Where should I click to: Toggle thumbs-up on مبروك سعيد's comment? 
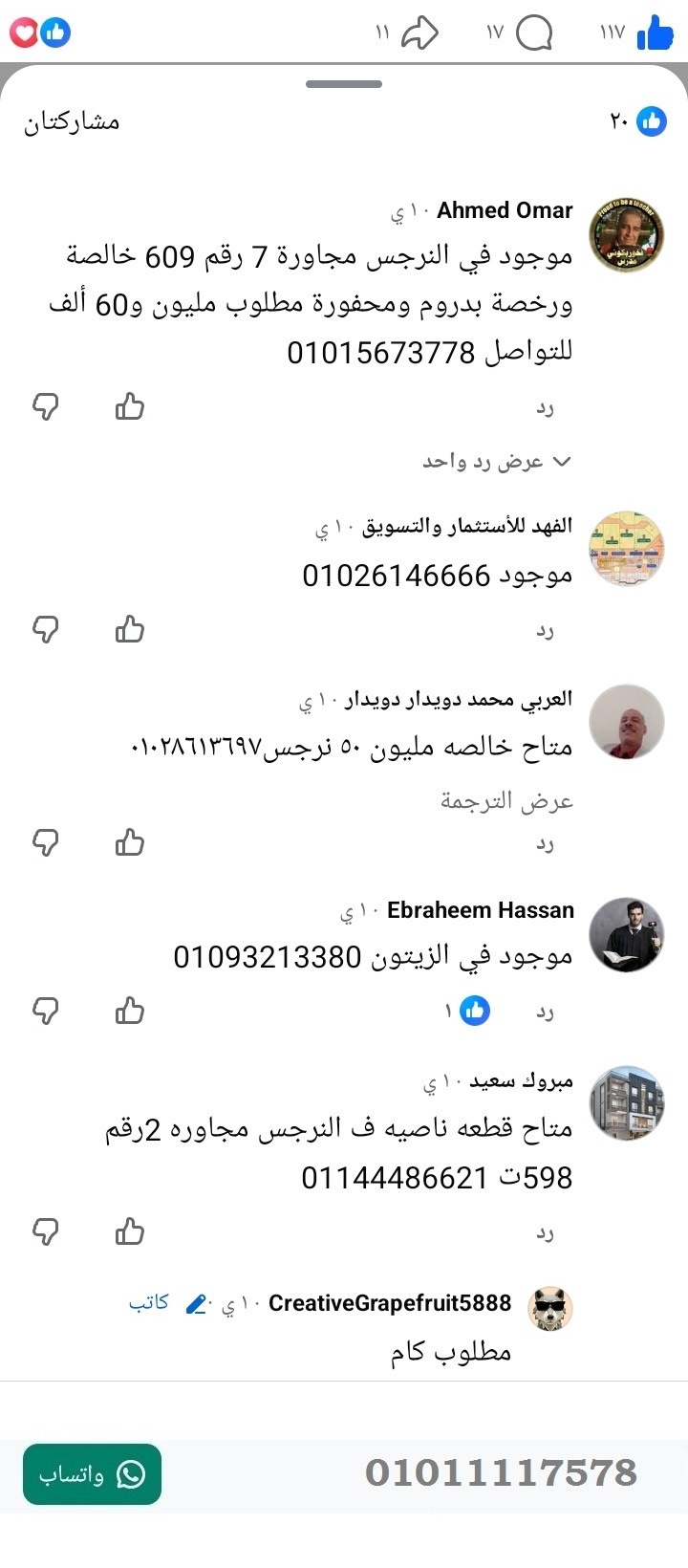(129, 1231)
